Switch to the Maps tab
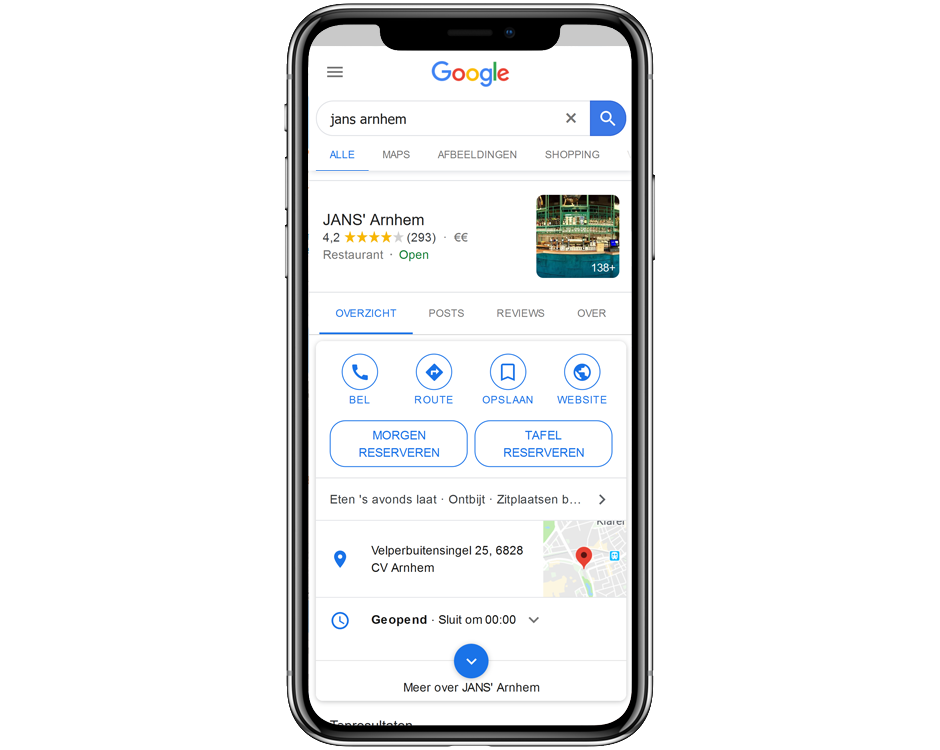 click(x=396, y=155)
